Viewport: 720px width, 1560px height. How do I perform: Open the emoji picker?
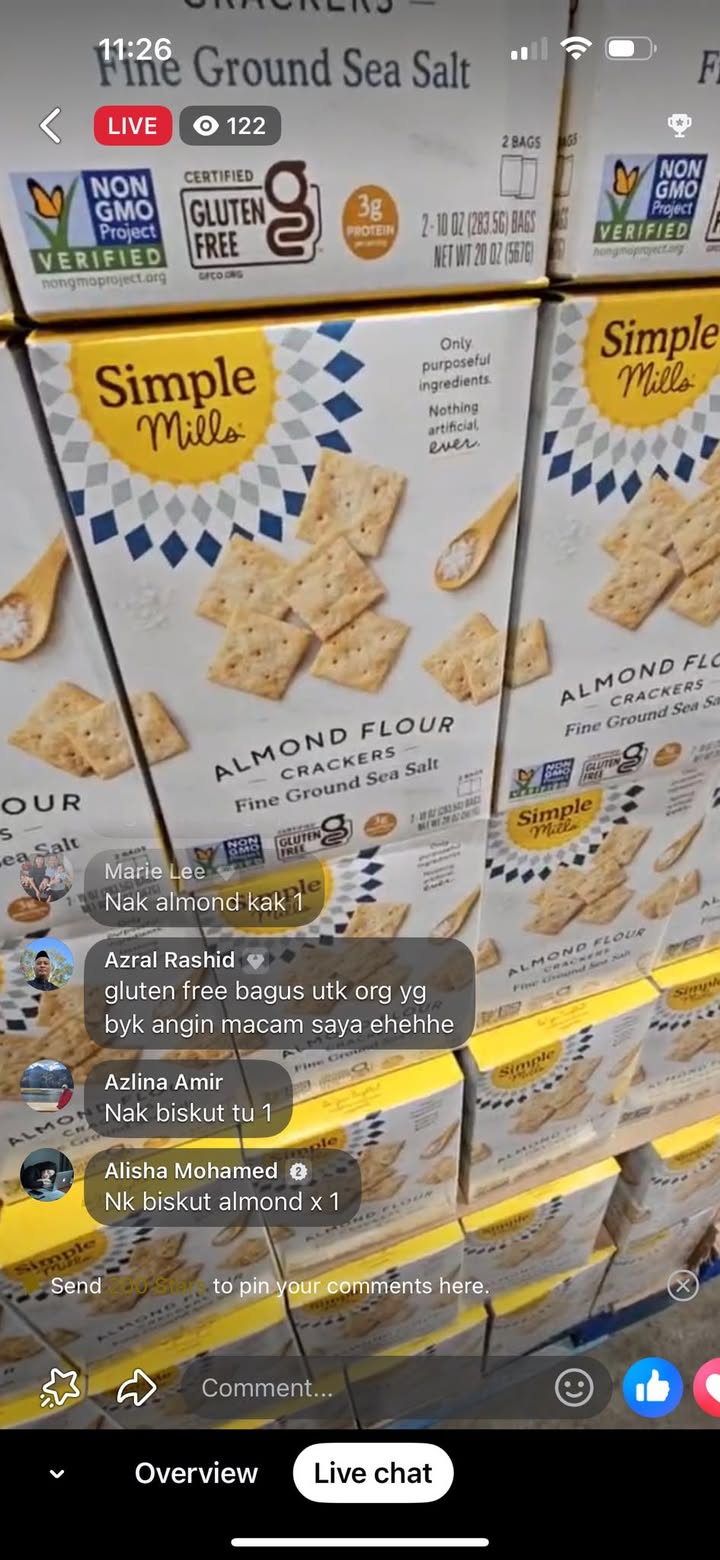574,1387
